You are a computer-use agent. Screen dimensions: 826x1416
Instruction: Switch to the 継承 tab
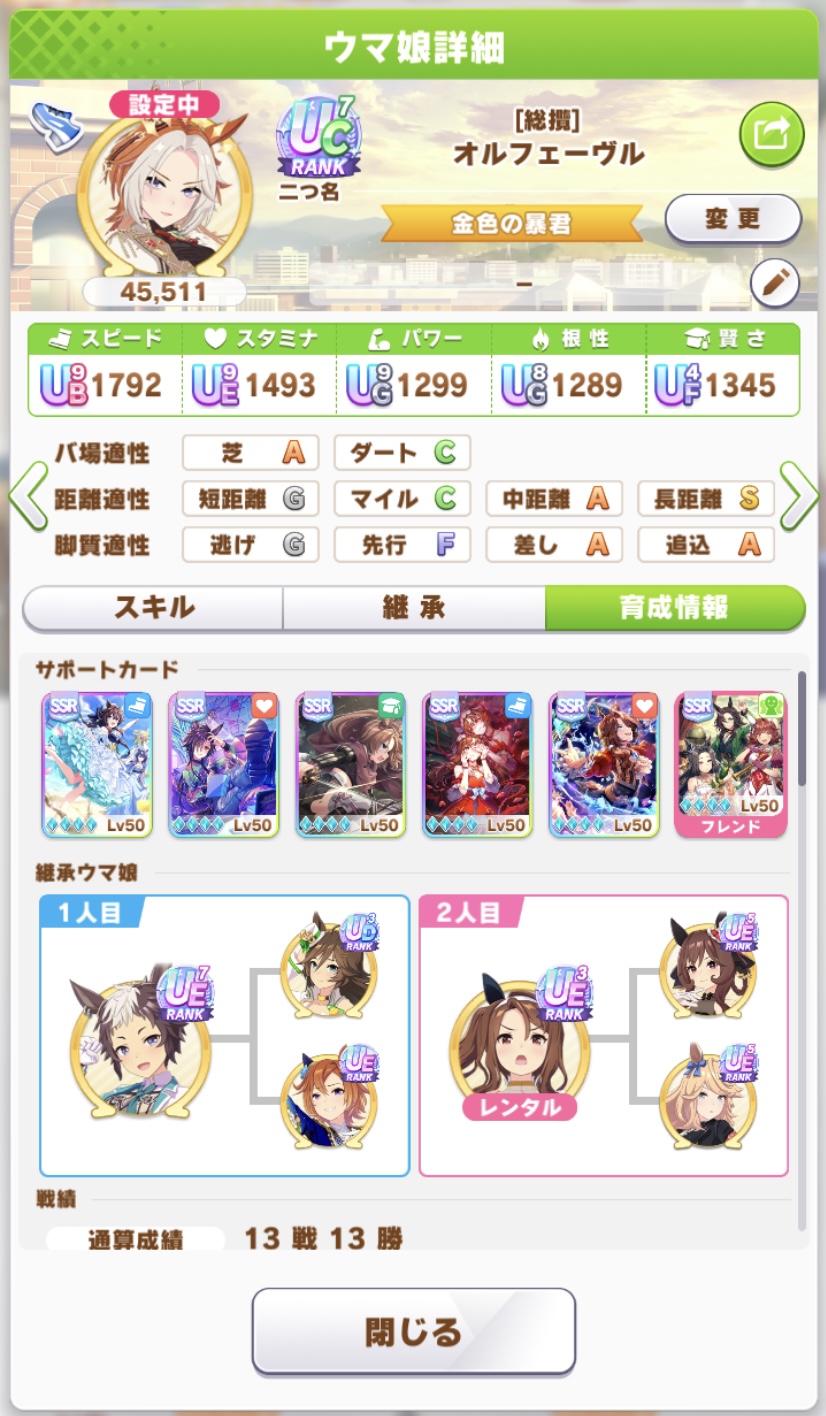[x=413, y=608]
